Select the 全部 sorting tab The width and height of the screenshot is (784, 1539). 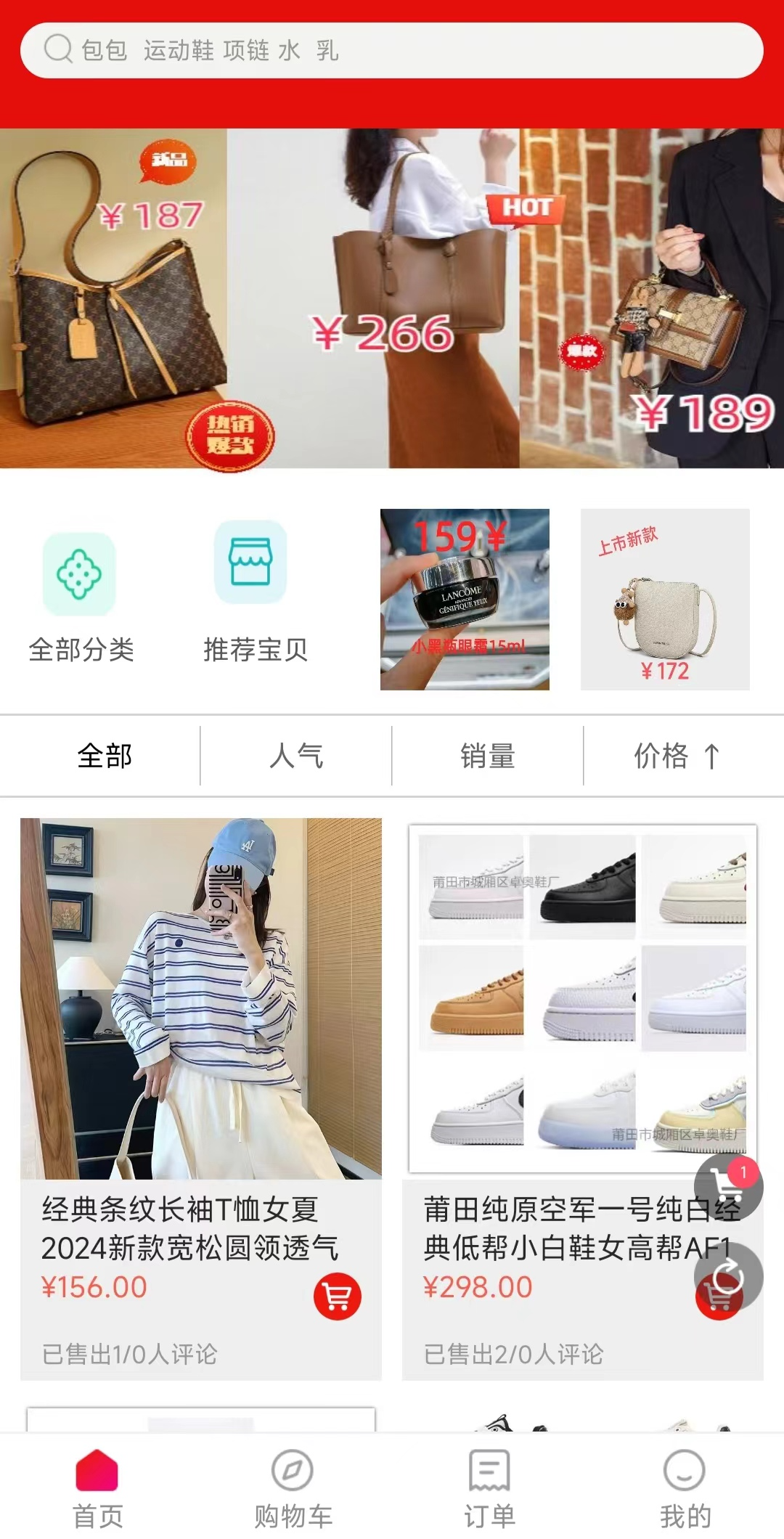104,756
